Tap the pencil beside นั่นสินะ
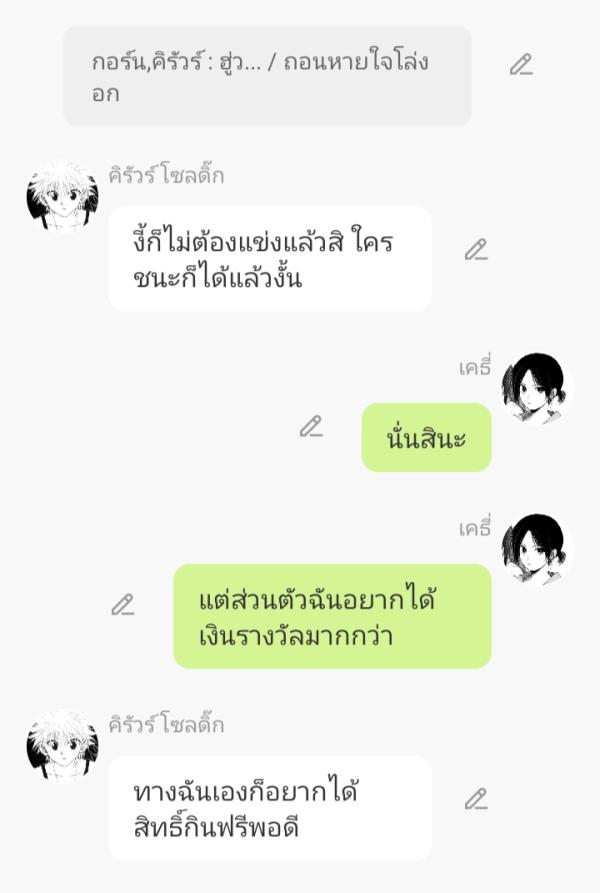This screenshot has width=600, height=893. tap(311, 427)
